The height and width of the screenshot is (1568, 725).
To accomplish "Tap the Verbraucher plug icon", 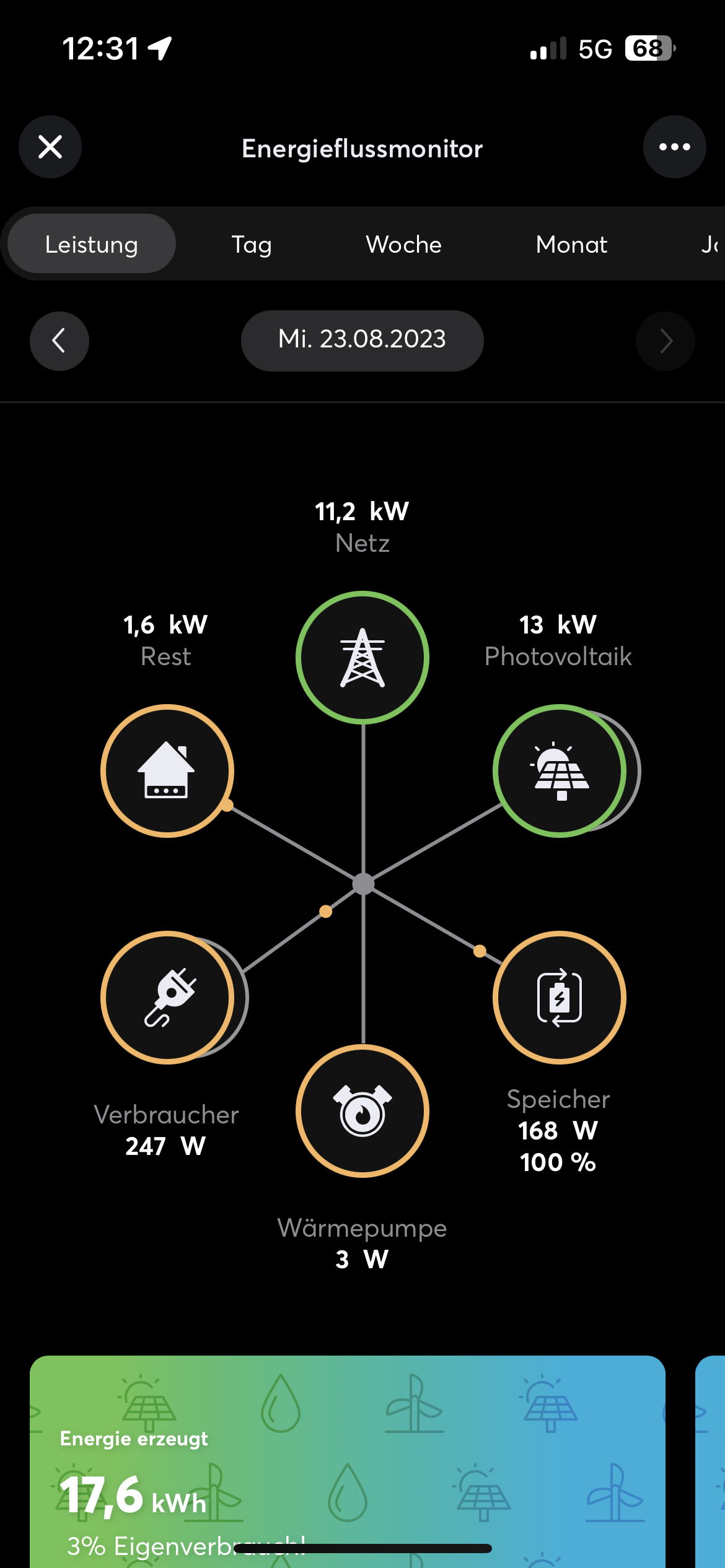I will [x=167, y=998].
